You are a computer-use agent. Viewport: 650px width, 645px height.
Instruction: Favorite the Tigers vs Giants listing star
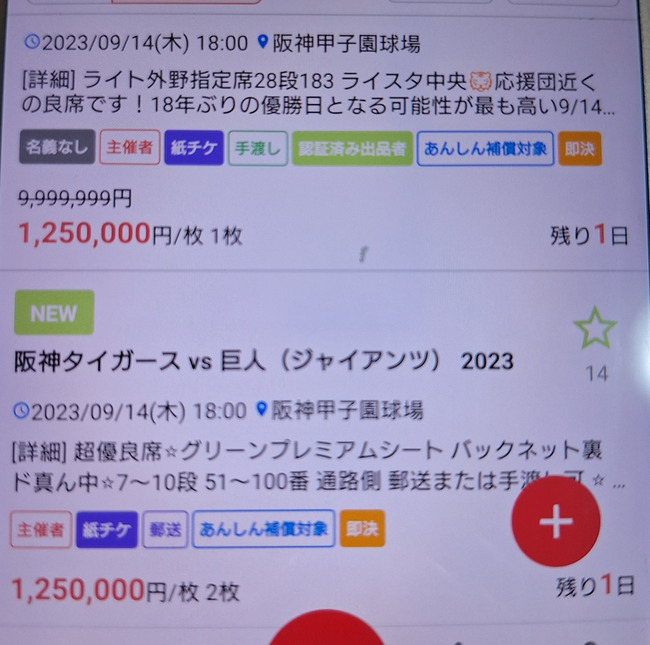pos(595,330)
